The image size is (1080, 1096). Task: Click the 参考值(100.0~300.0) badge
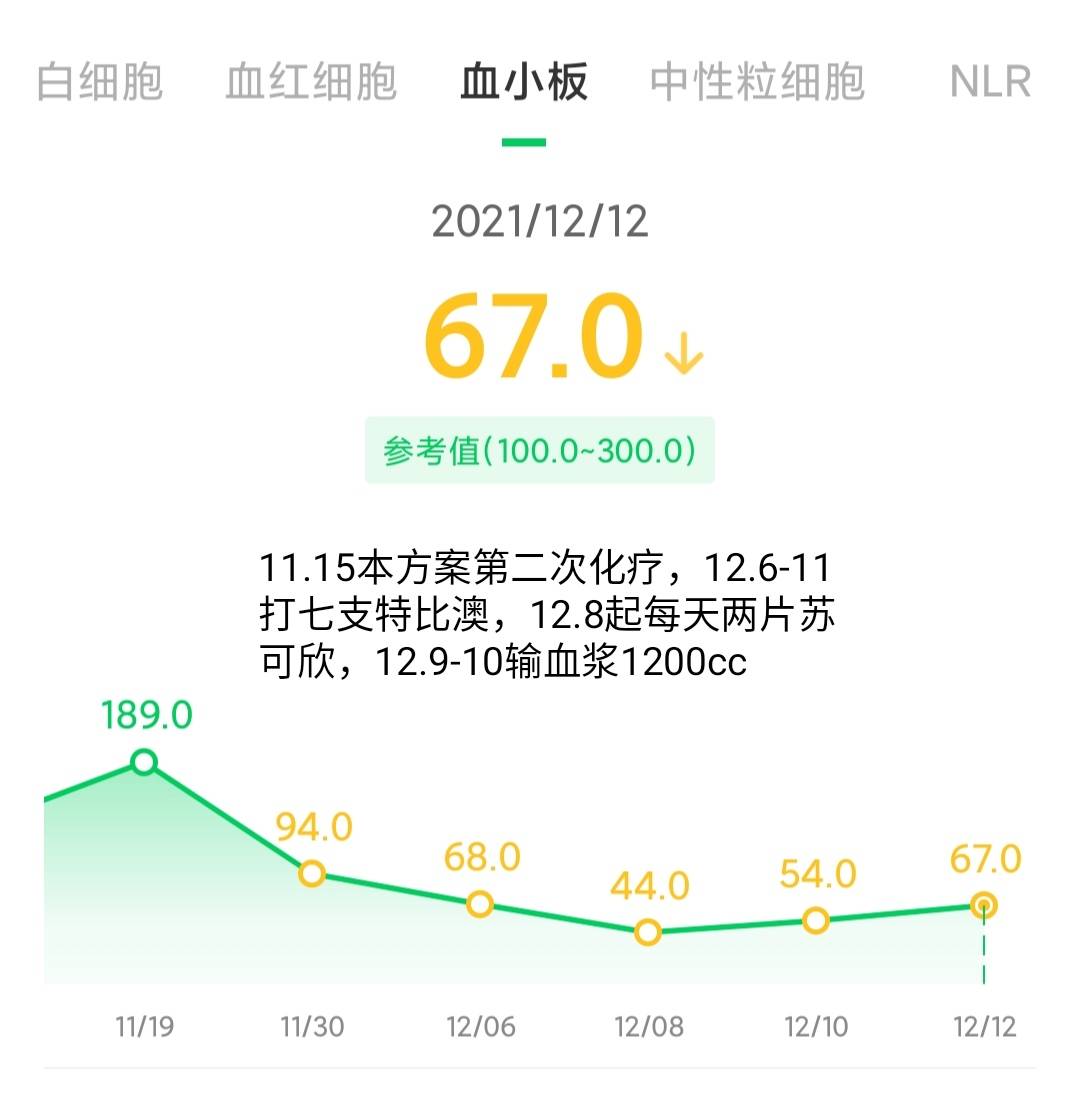tap(540, 450)
